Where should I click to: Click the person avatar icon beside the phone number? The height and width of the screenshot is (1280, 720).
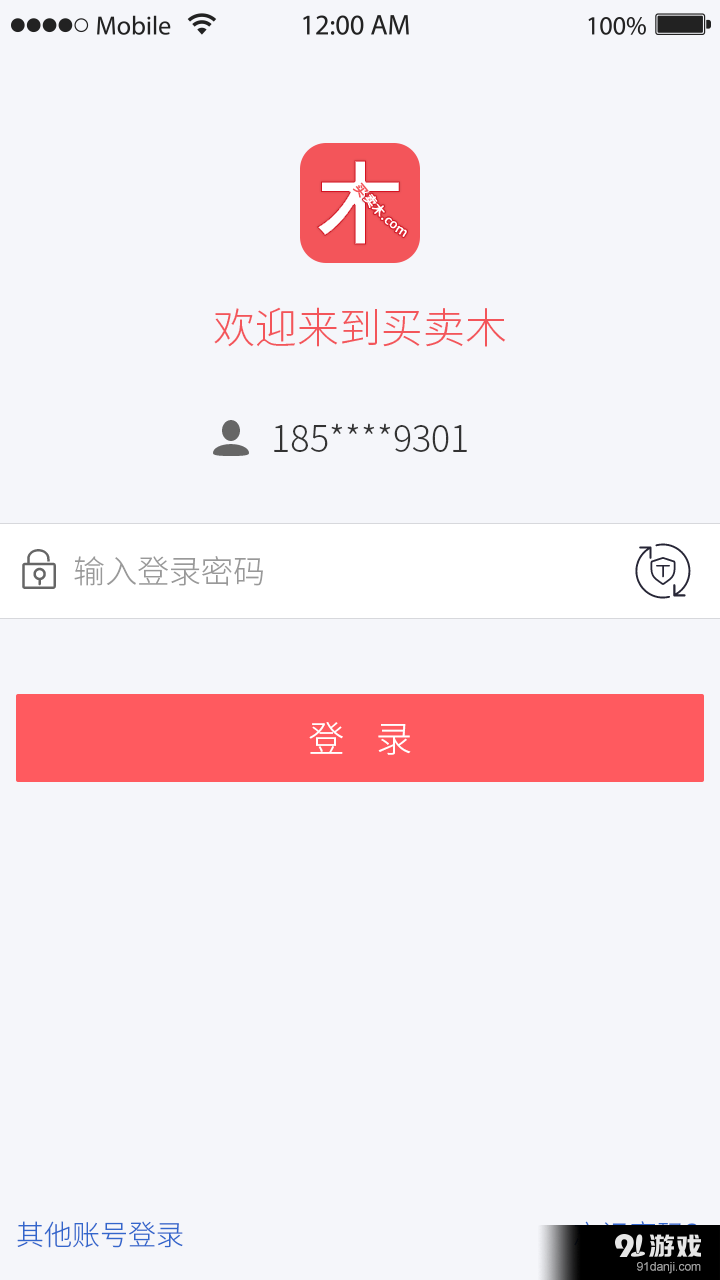[230, 438]
